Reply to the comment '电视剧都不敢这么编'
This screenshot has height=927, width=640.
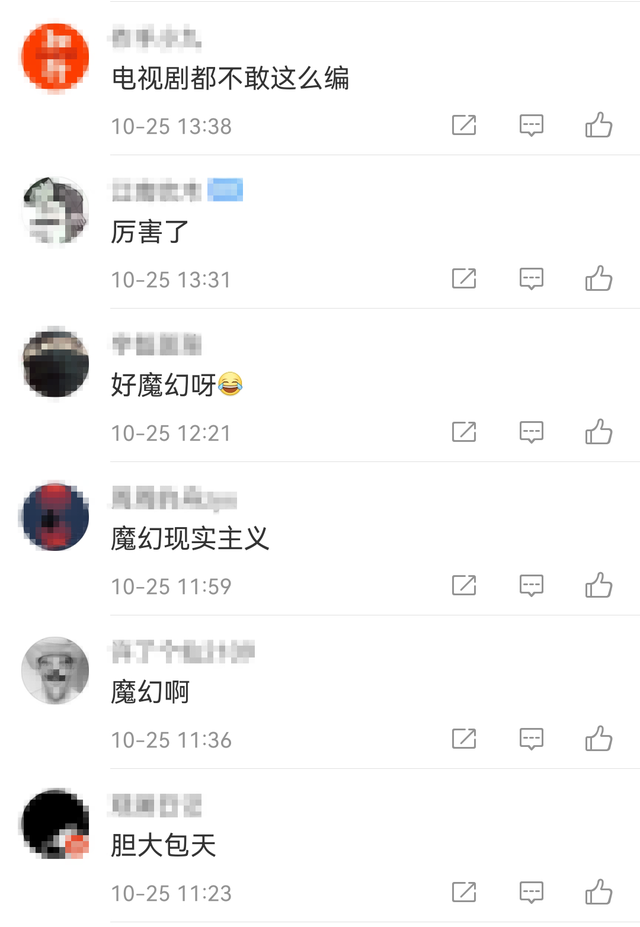click(531, 126)
